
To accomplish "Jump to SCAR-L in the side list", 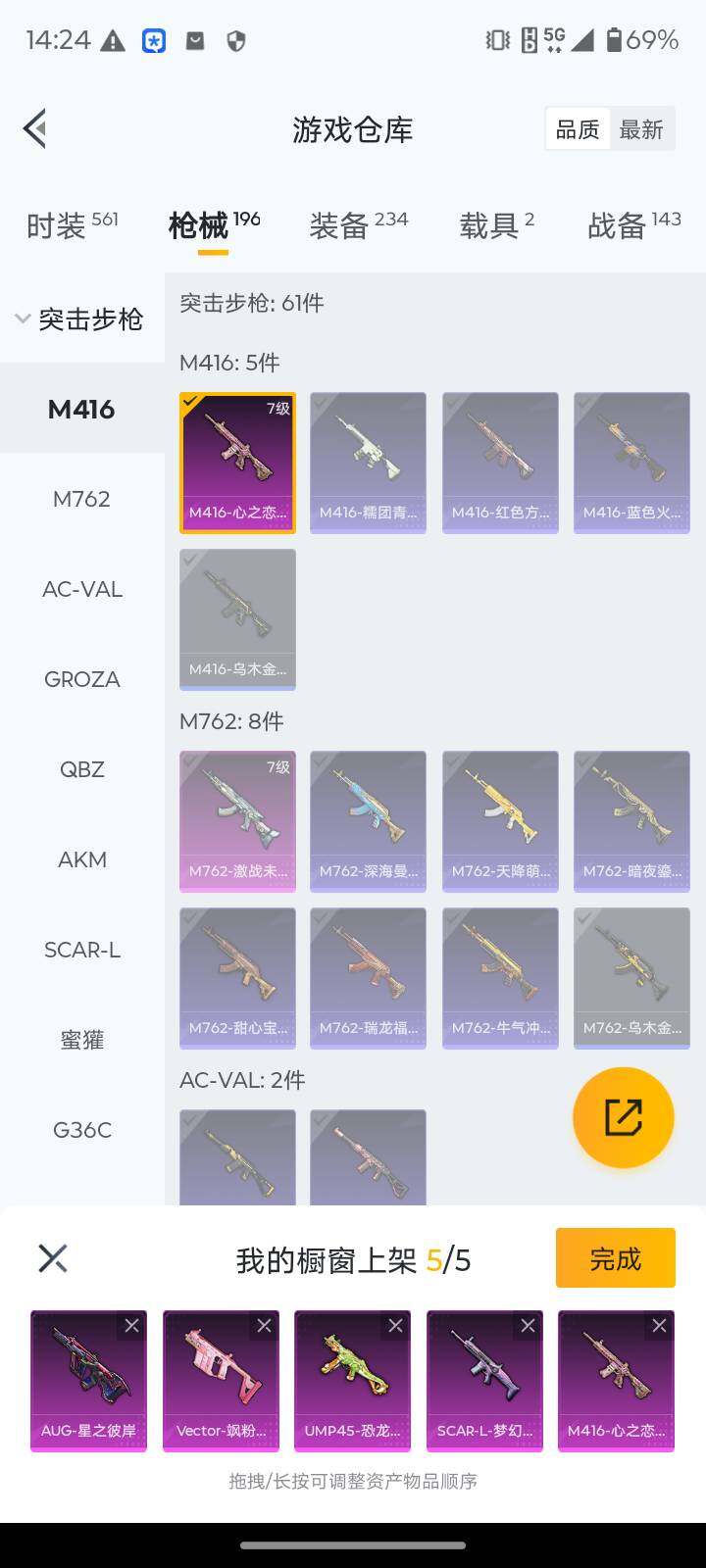I will click(81, 950).
